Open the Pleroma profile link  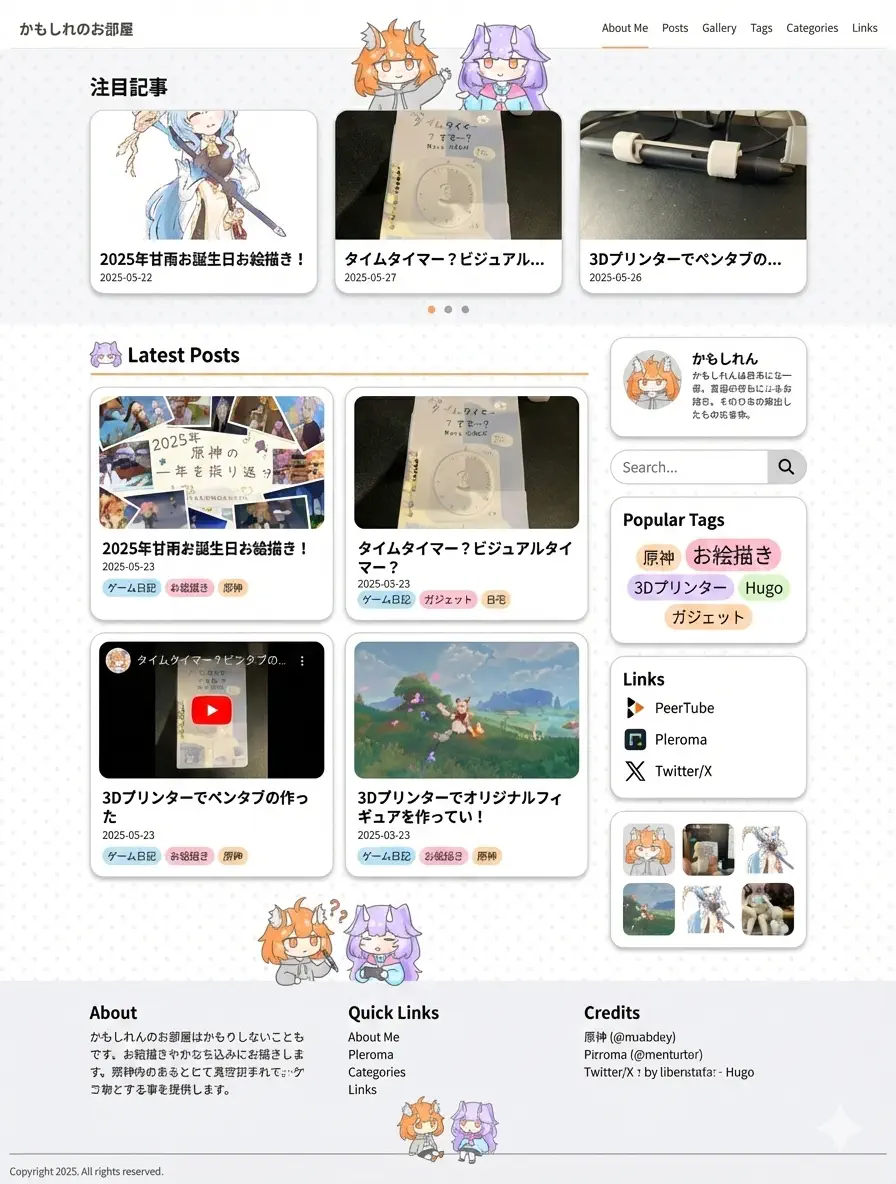[x=680, y=740]
